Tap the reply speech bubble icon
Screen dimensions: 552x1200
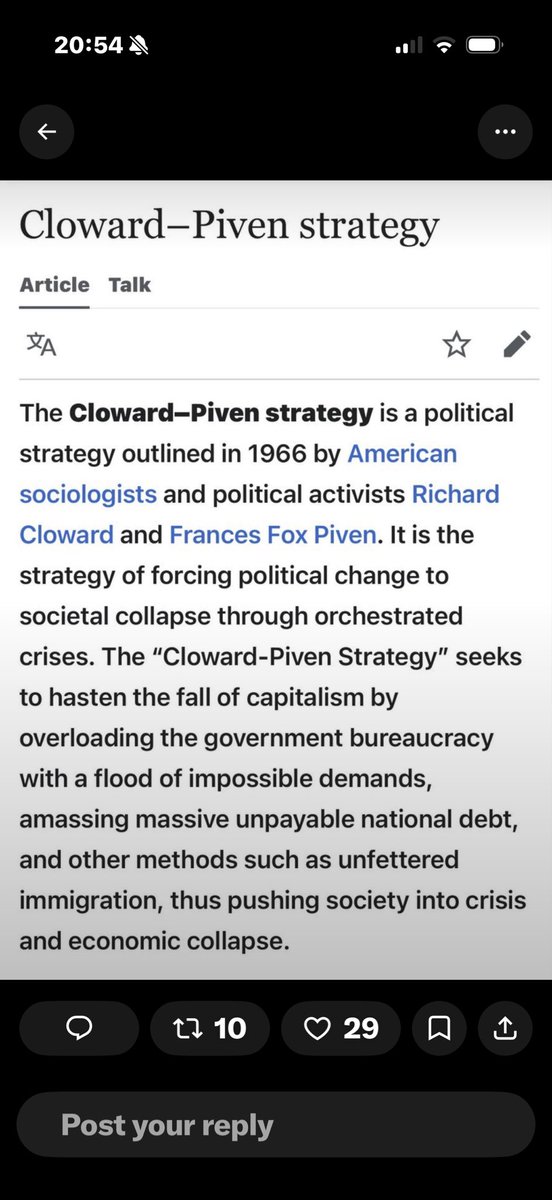coord(79,1028)
